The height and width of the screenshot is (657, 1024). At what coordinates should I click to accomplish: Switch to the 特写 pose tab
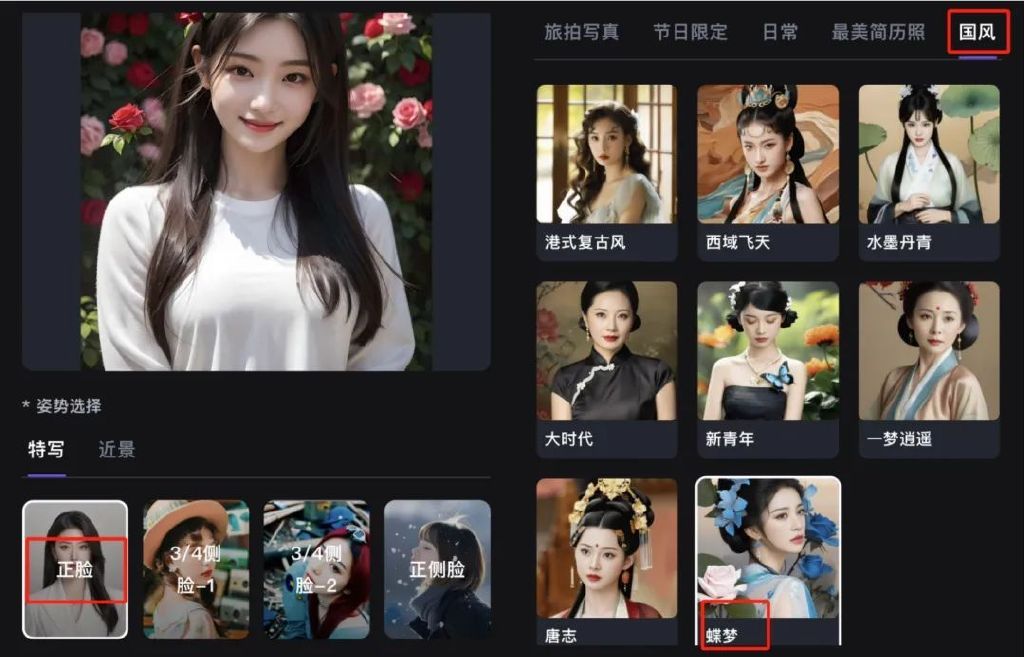(45, 450)
